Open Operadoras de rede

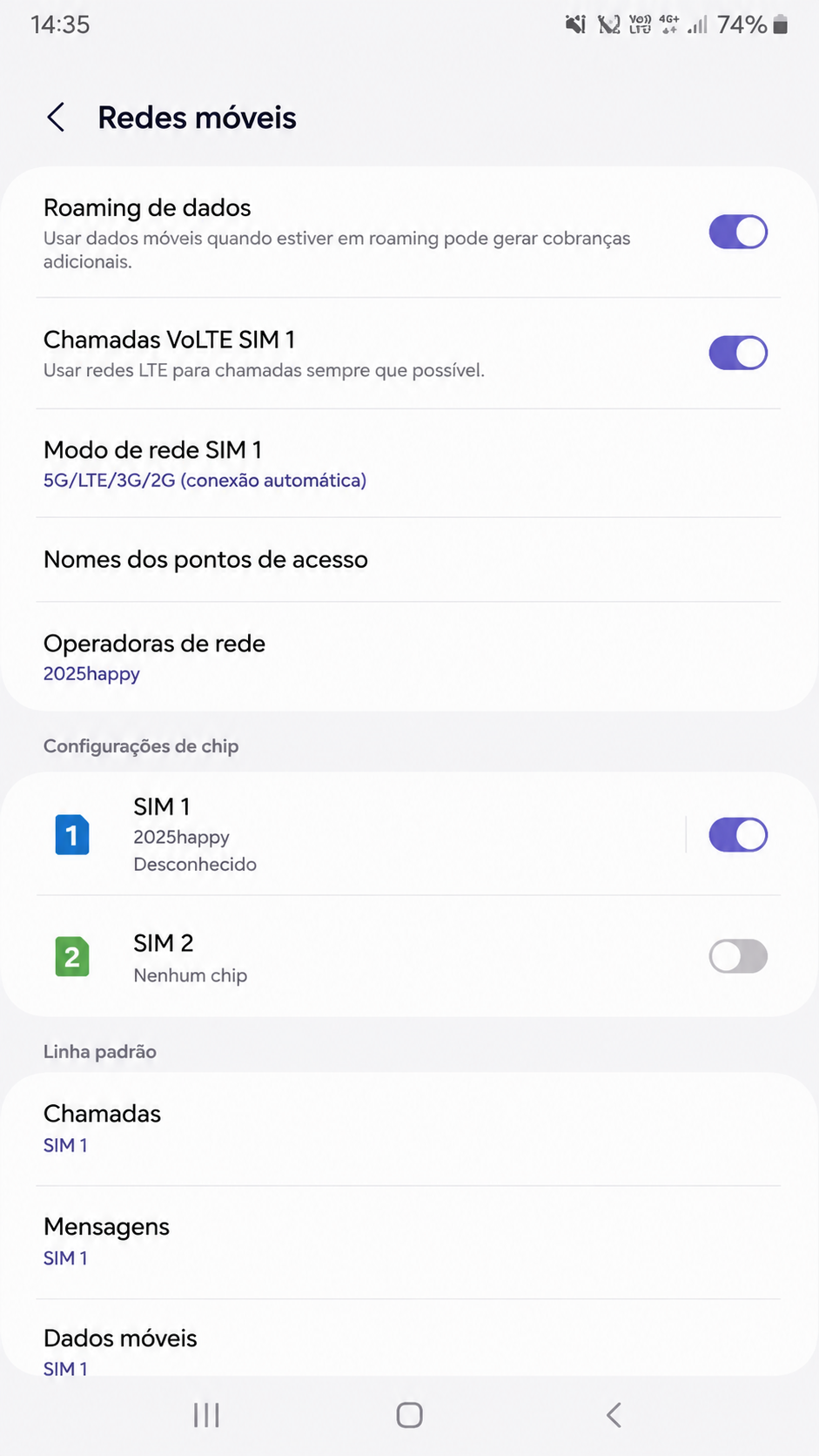click(x=409, y=657)
